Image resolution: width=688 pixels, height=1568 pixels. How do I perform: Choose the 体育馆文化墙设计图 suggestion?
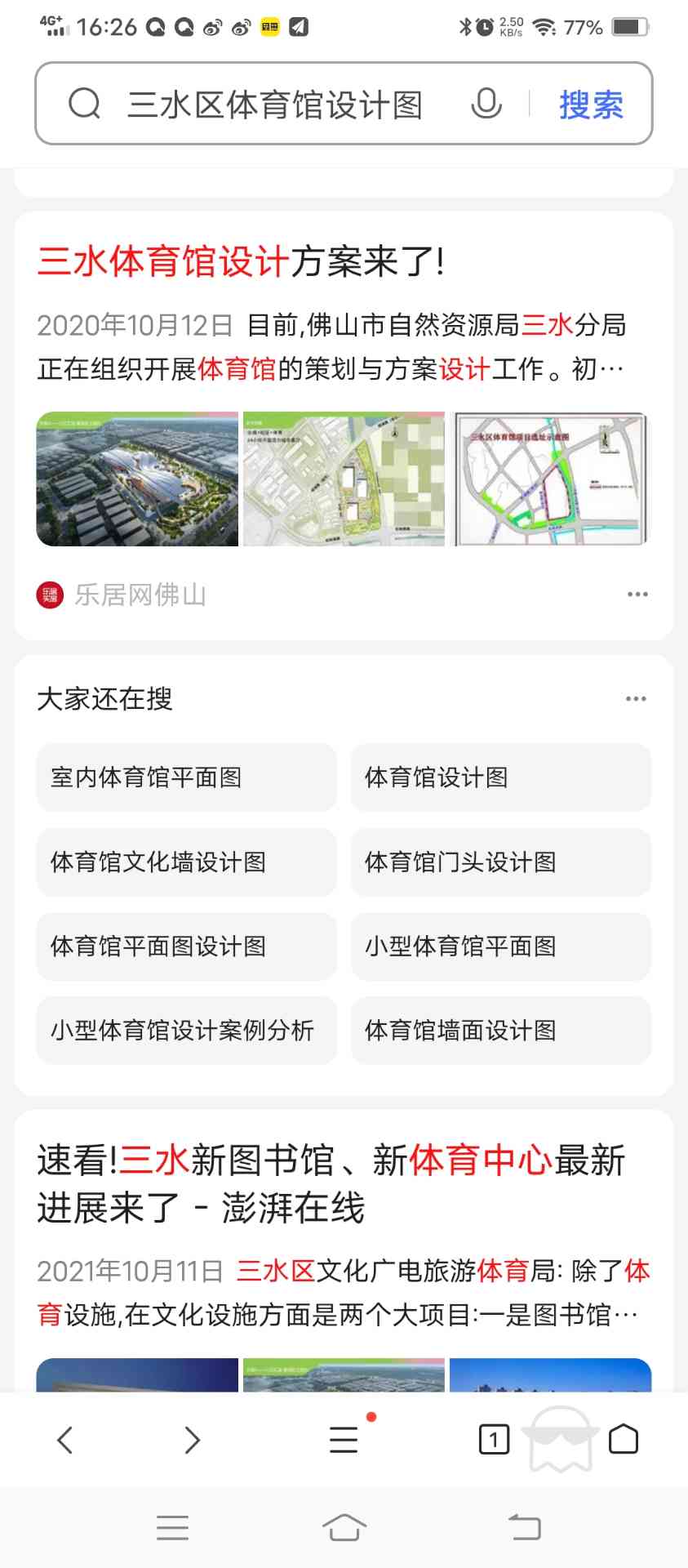(186, 862)
